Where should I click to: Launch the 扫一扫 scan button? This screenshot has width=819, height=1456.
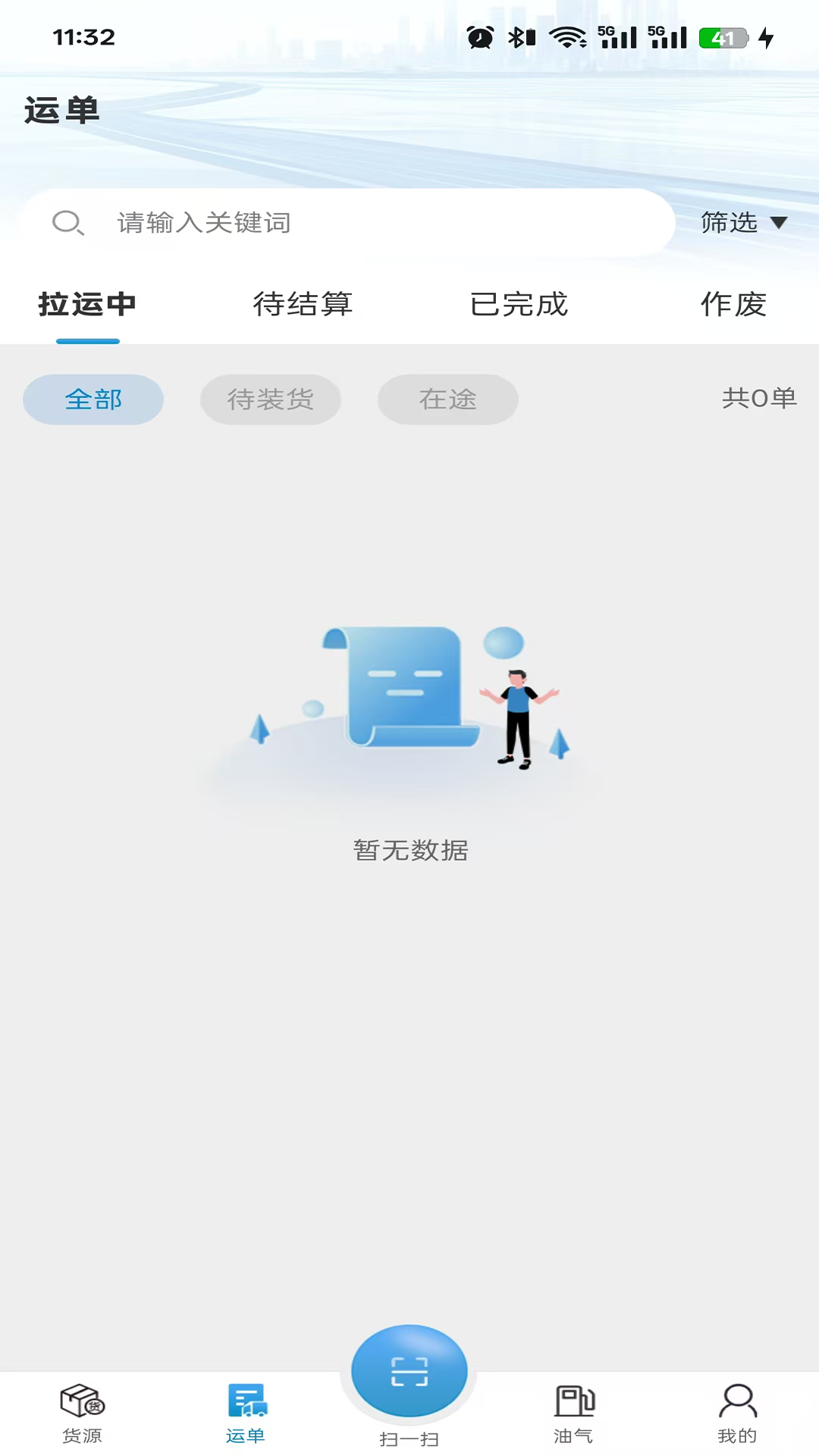409,1373
